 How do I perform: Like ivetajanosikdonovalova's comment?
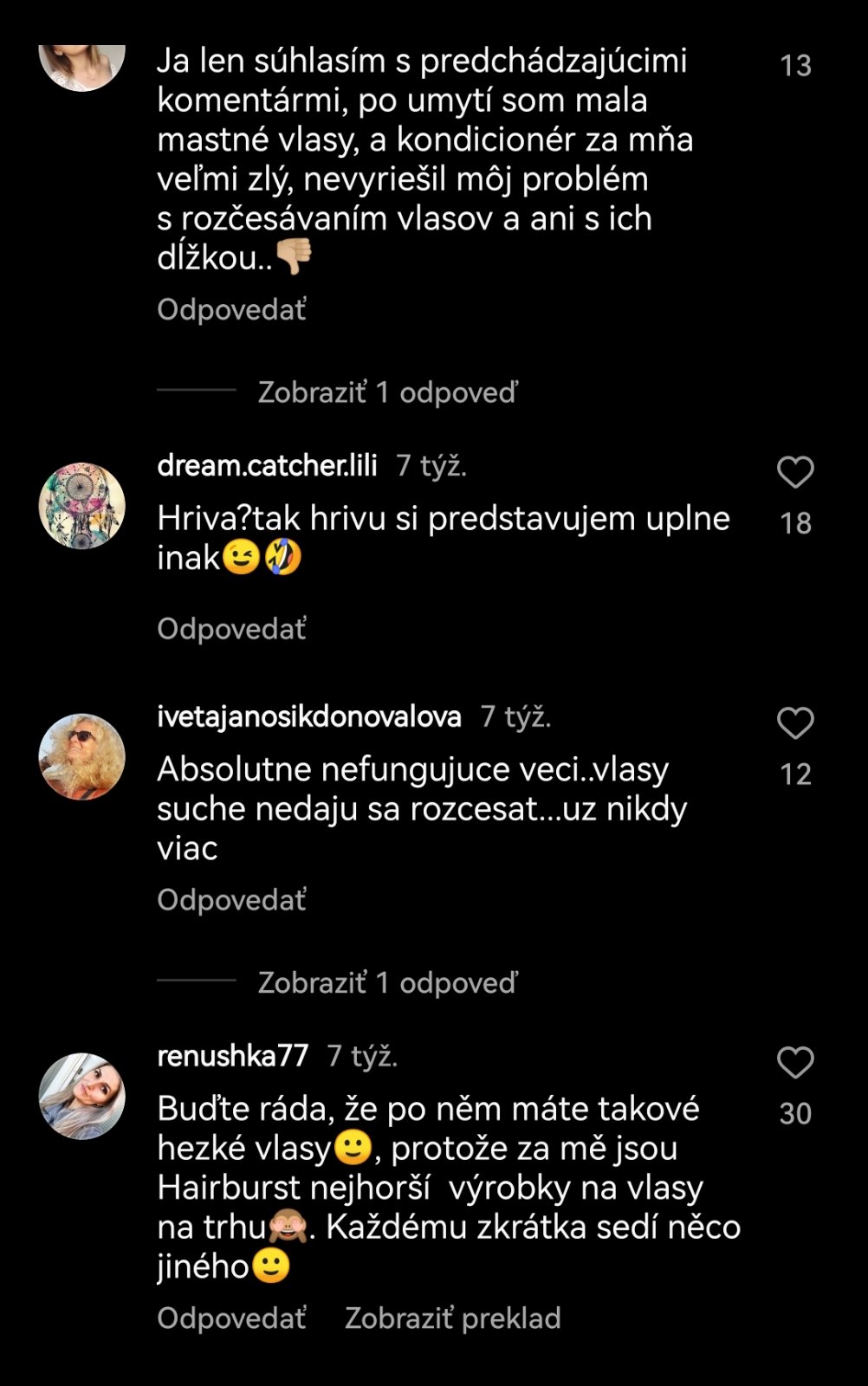coord(794,723)
